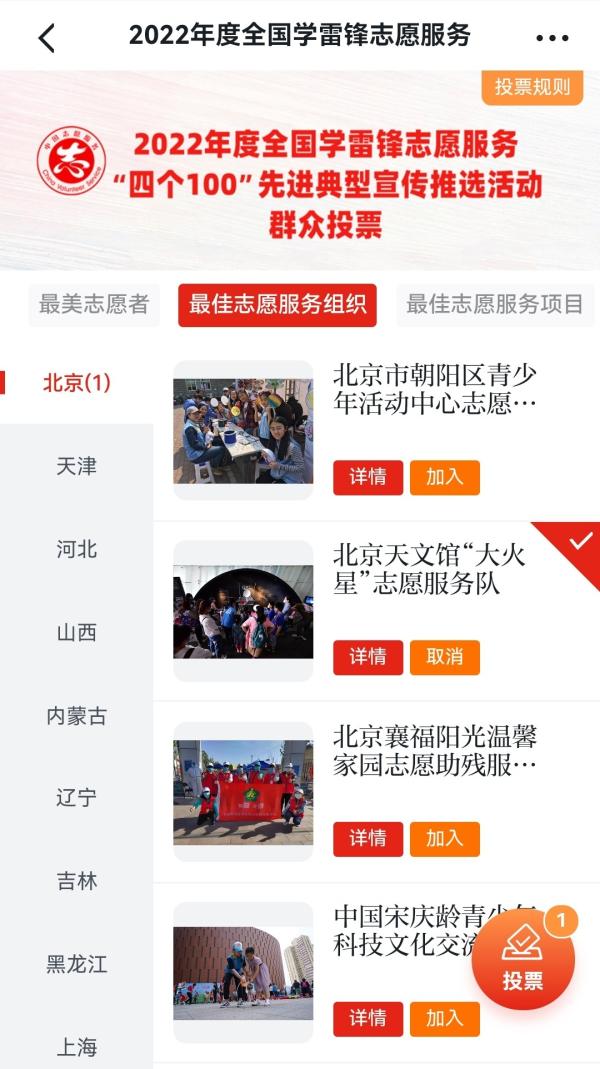Open the 投票规则 voting rules
Screen dimensions: 600x1069
[532, 87]
